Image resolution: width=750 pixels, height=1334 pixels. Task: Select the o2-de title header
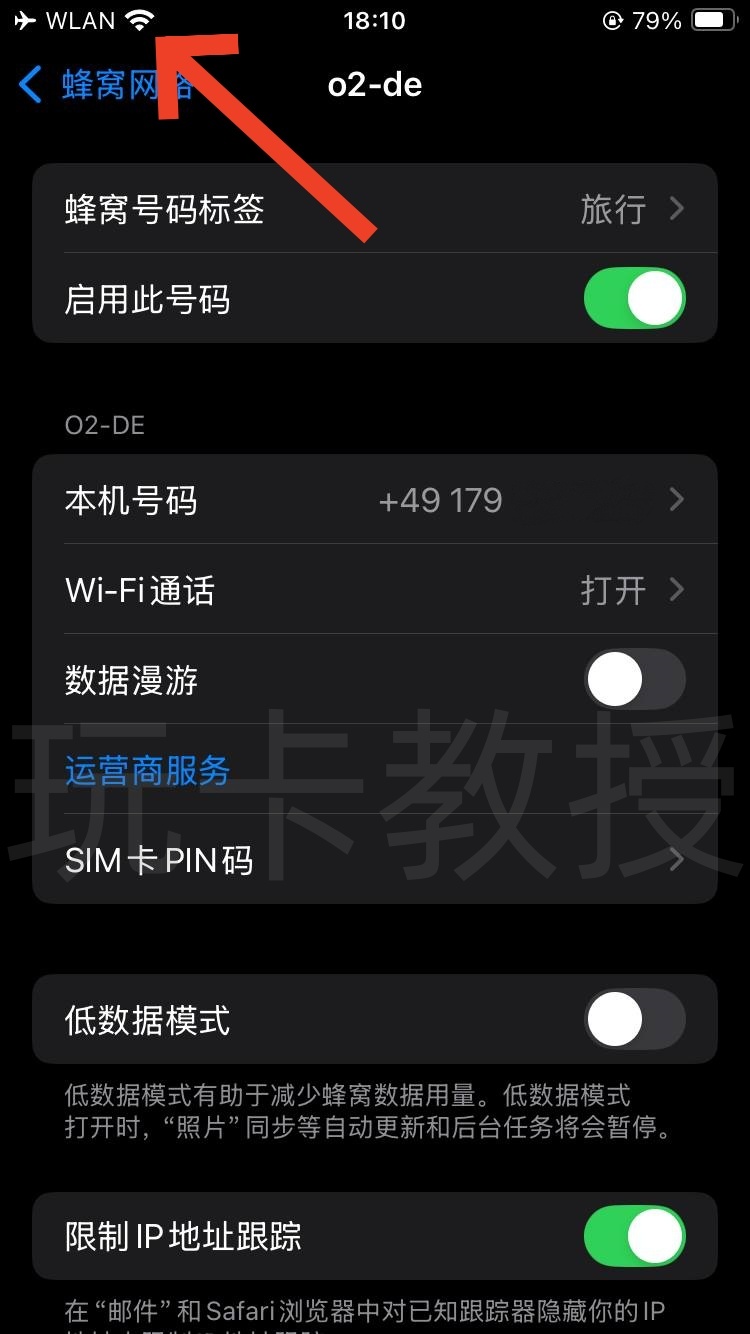[375, 86]
